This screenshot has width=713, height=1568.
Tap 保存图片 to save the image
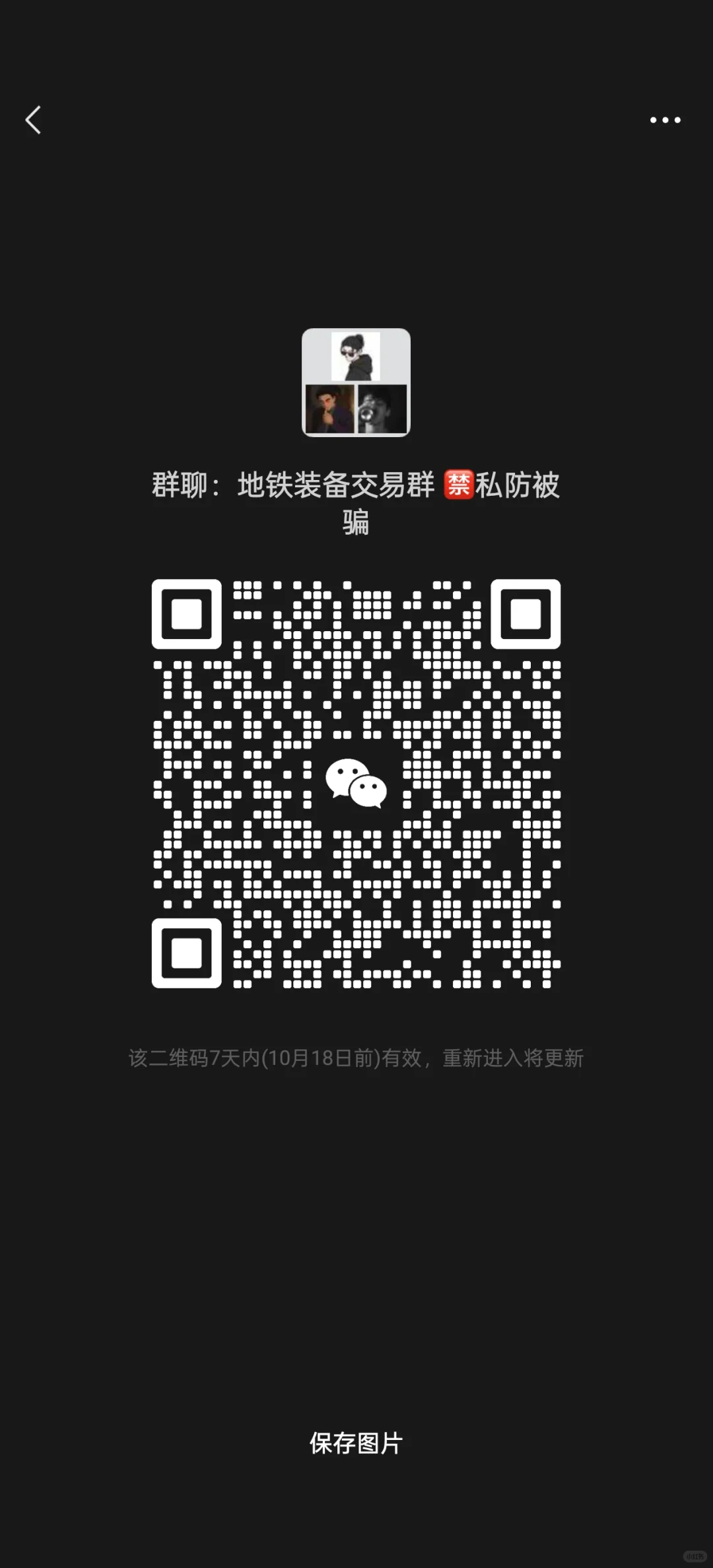point(356,1443)
